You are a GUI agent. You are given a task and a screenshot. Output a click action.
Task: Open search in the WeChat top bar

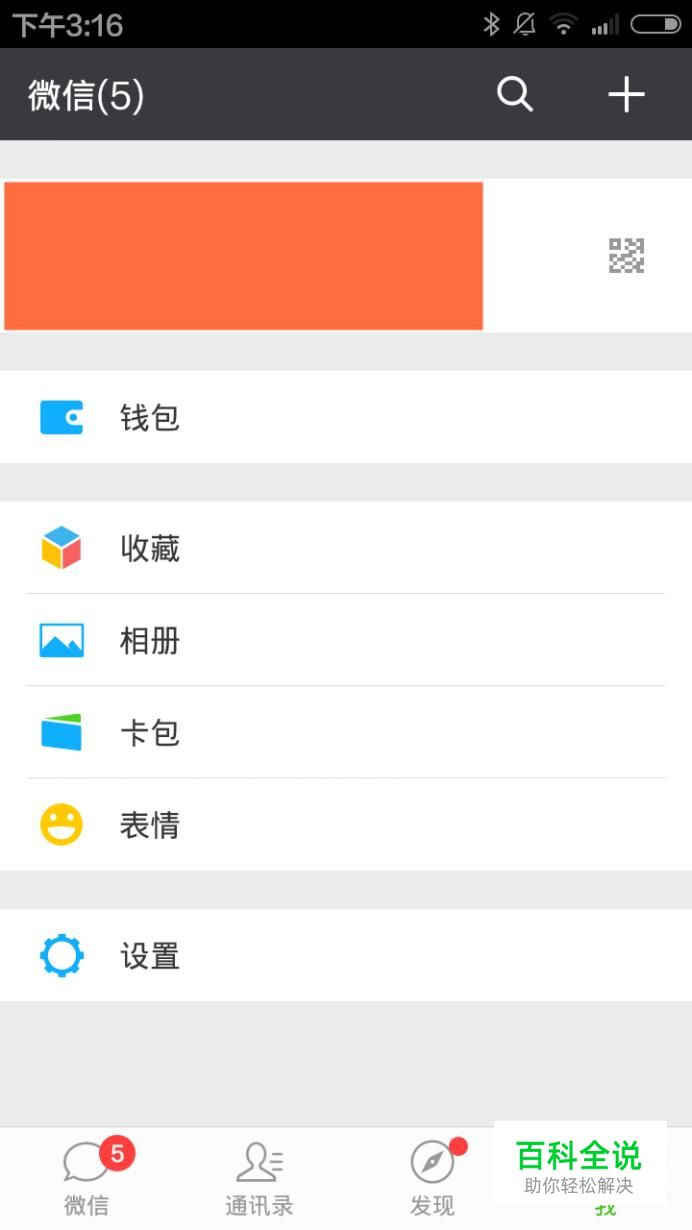point(515,95)
